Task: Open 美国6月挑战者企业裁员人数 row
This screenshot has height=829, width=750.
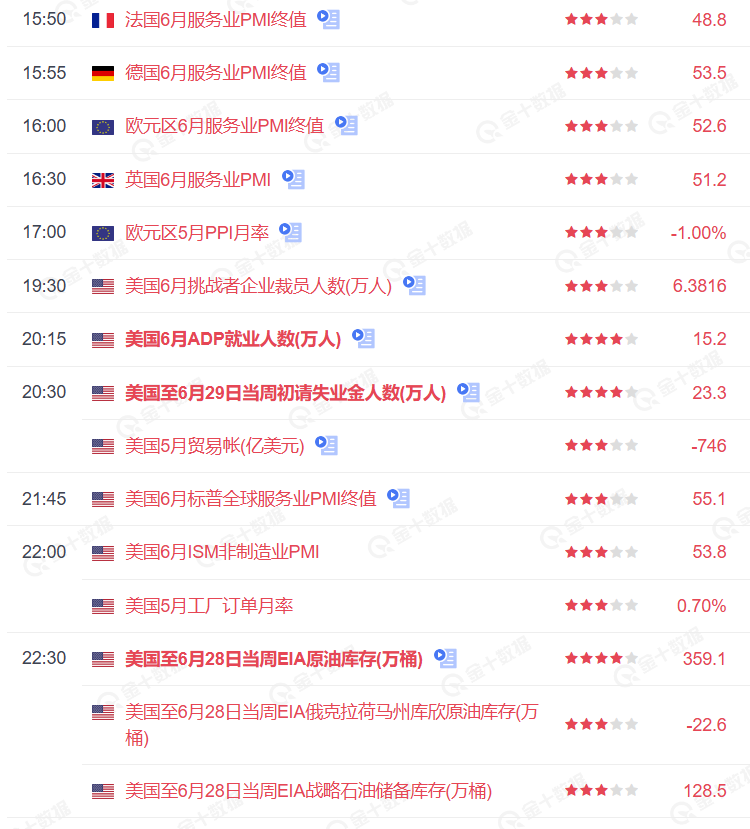Action: 258,286
